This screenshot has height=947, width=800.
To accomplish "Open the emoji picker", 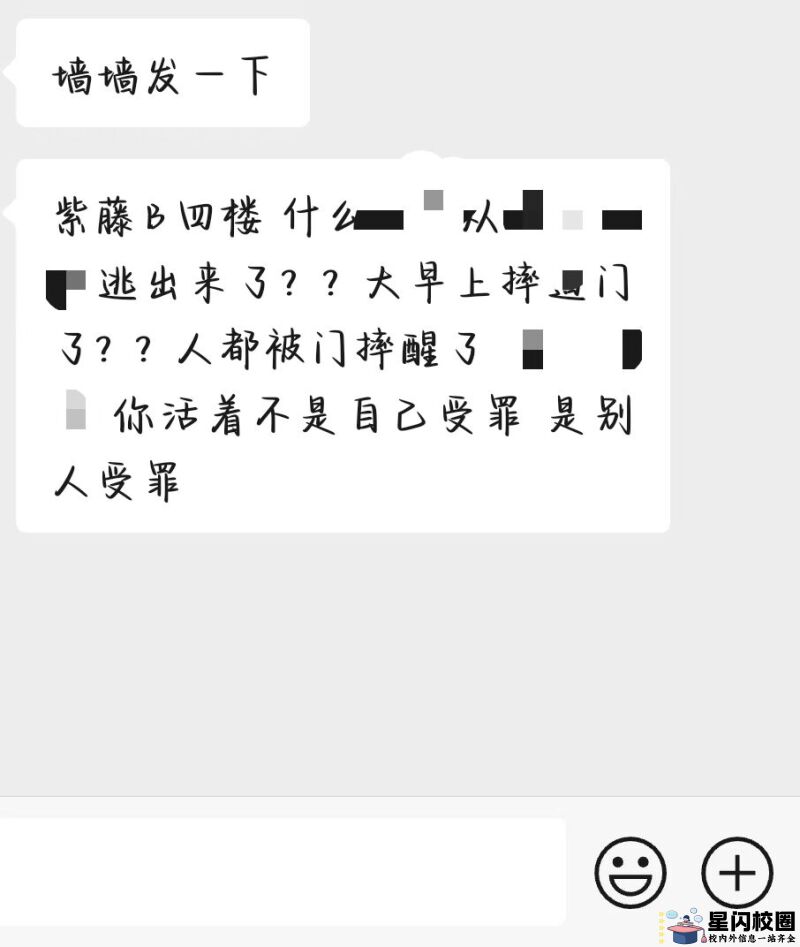I will click(630, 872).
